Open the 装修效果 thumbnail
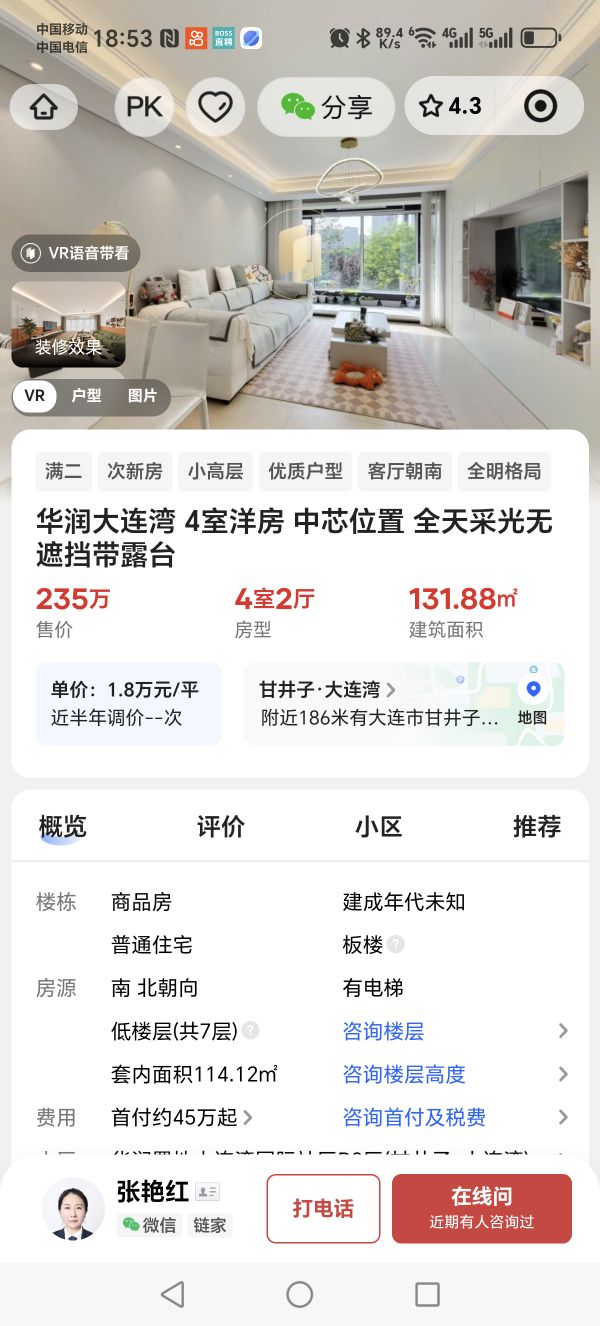The width and height of the screenshot is (600, 1326). point(68,325)
